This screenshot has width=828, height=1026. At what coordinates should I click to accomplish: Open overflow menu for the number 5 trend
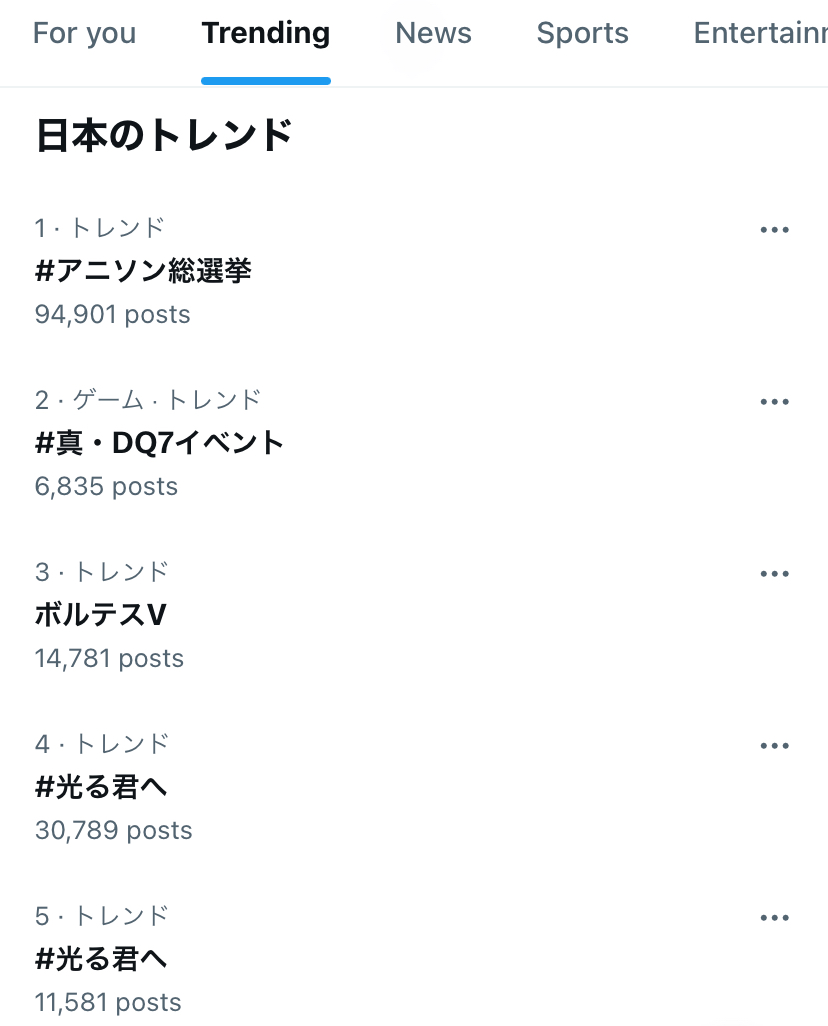775,918
